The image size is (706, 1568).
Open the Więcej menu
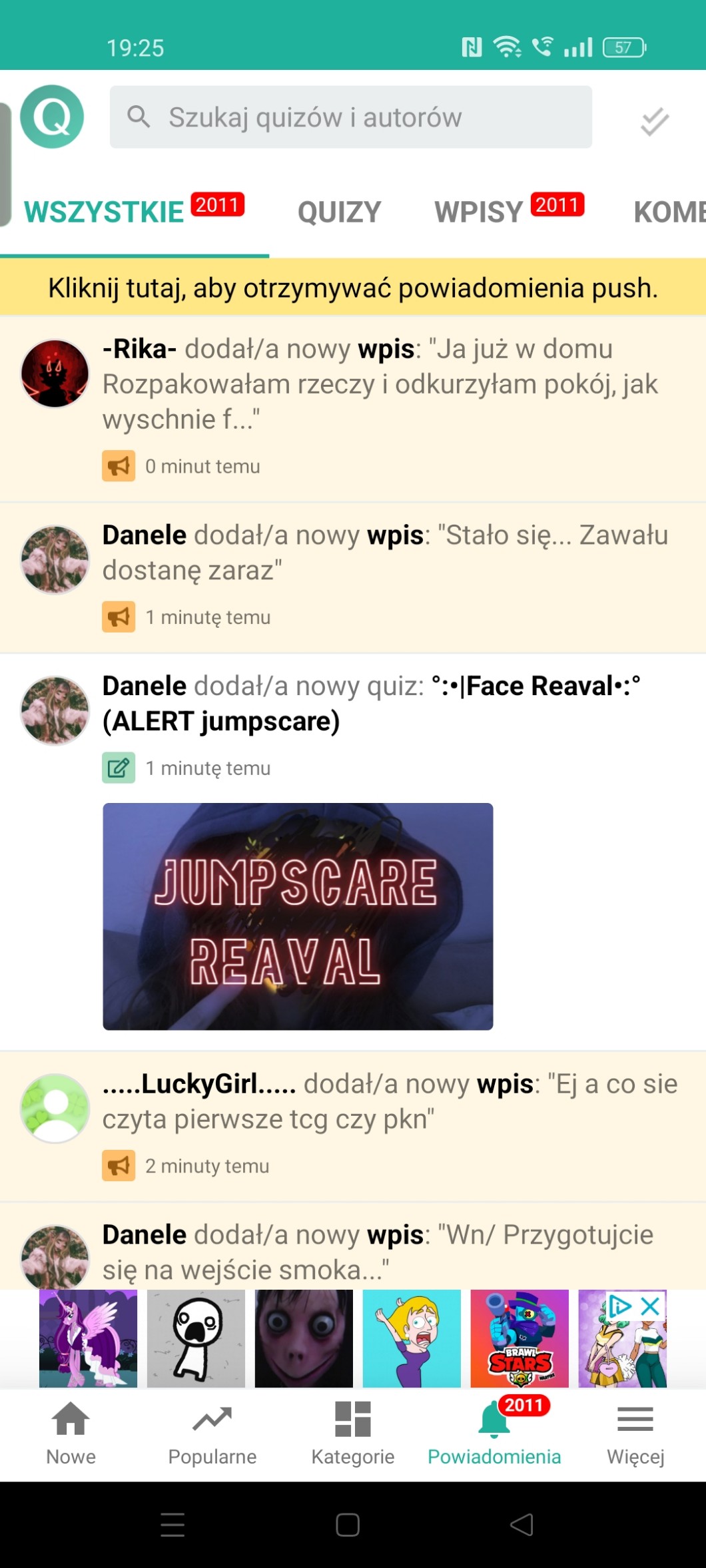635,1435
